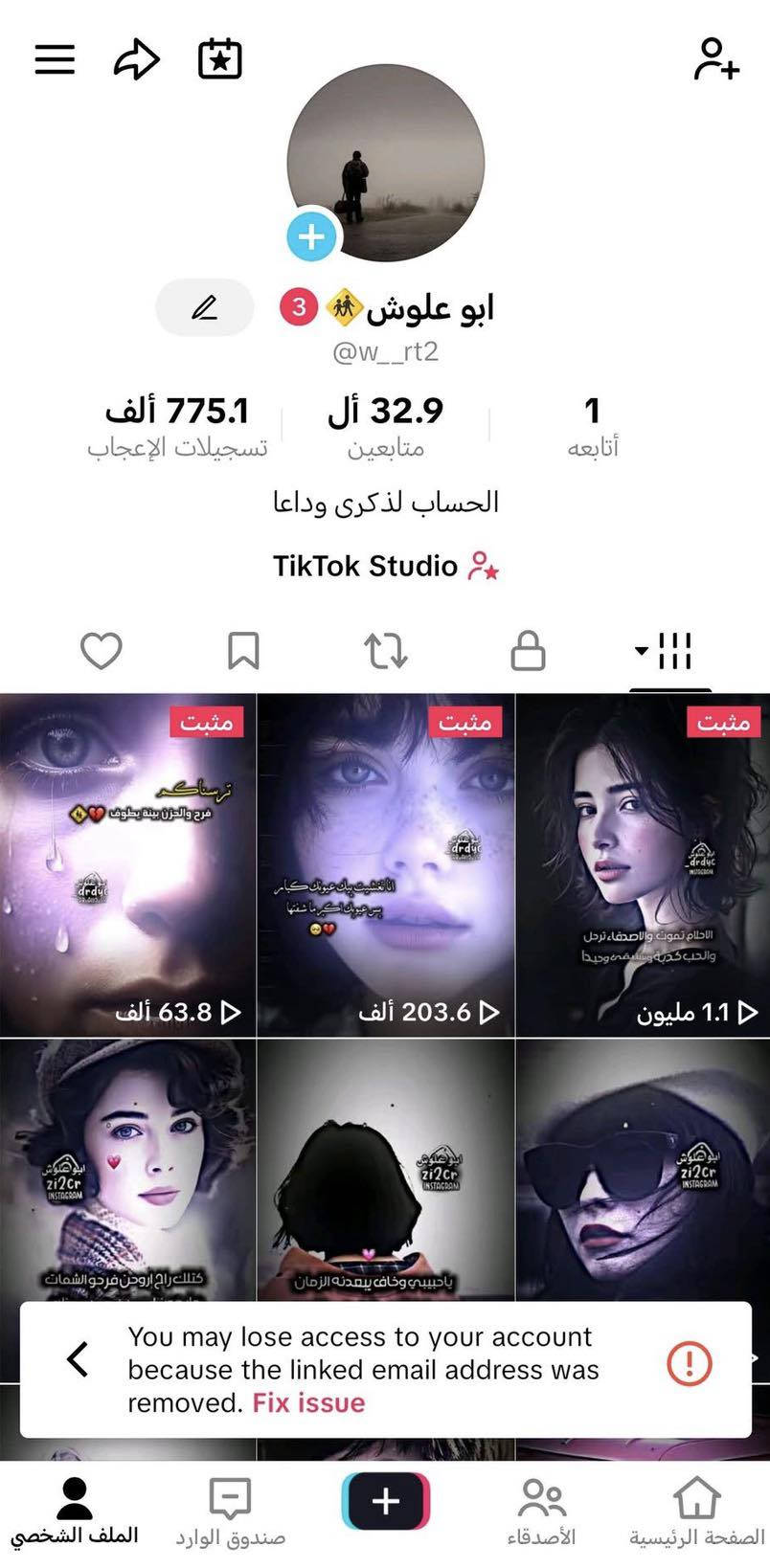This screenshot has width=770, height=1568.
Task: Create a new video with the plus button
Action: [386, 1501]
